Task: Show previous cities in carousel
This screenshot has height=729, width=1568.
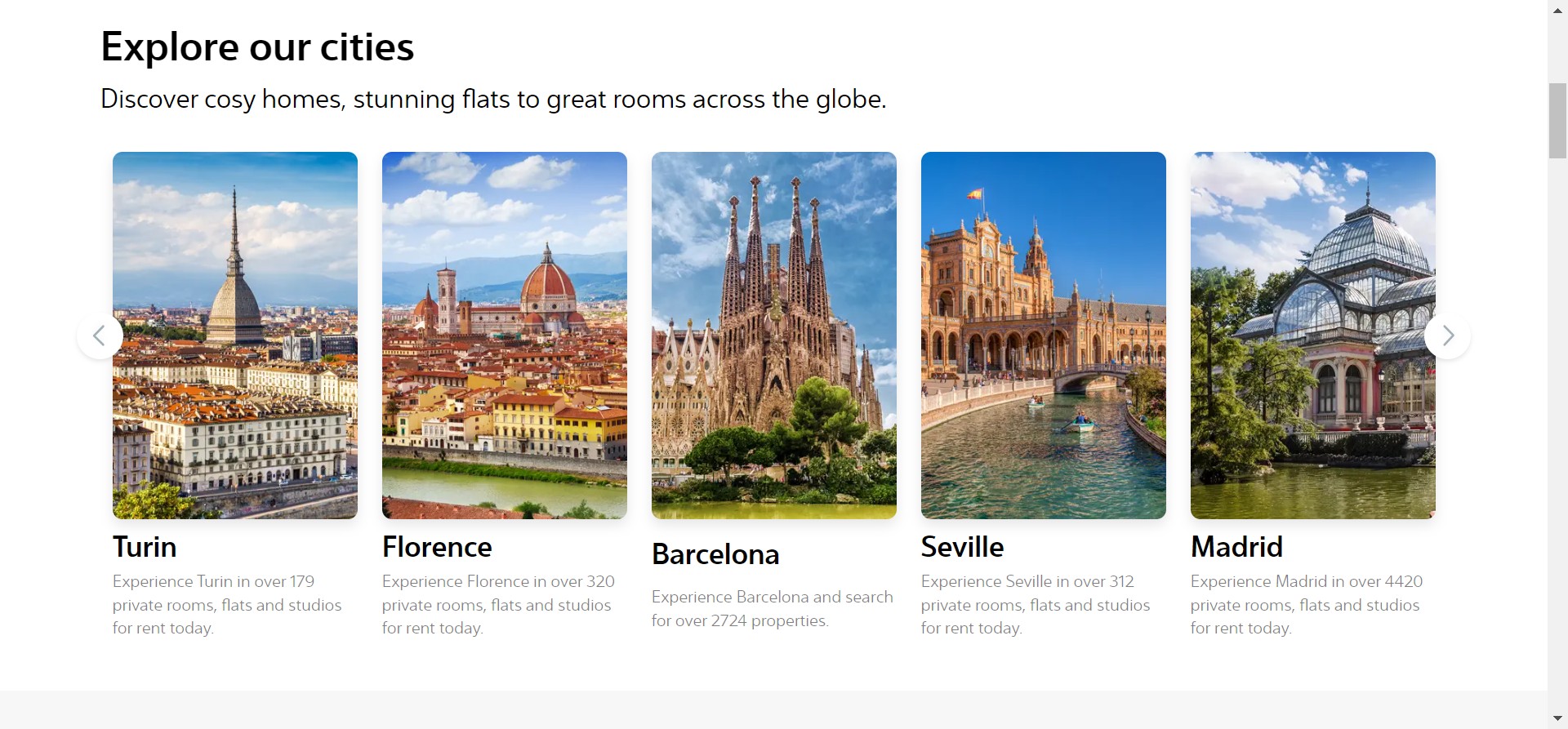Action: tap(100, 336)
